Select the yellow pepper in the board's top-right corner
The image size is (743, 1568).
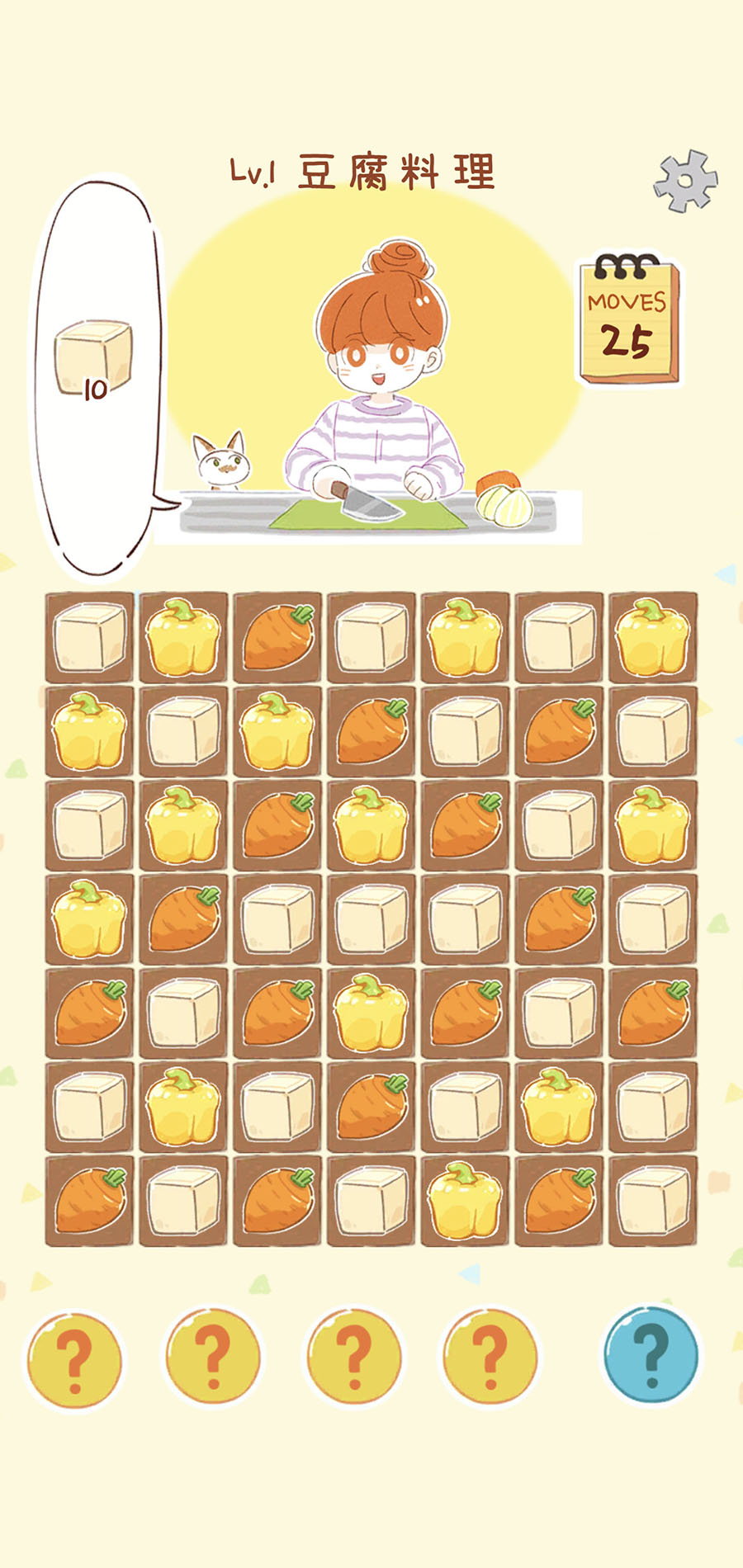pos(653,637)
